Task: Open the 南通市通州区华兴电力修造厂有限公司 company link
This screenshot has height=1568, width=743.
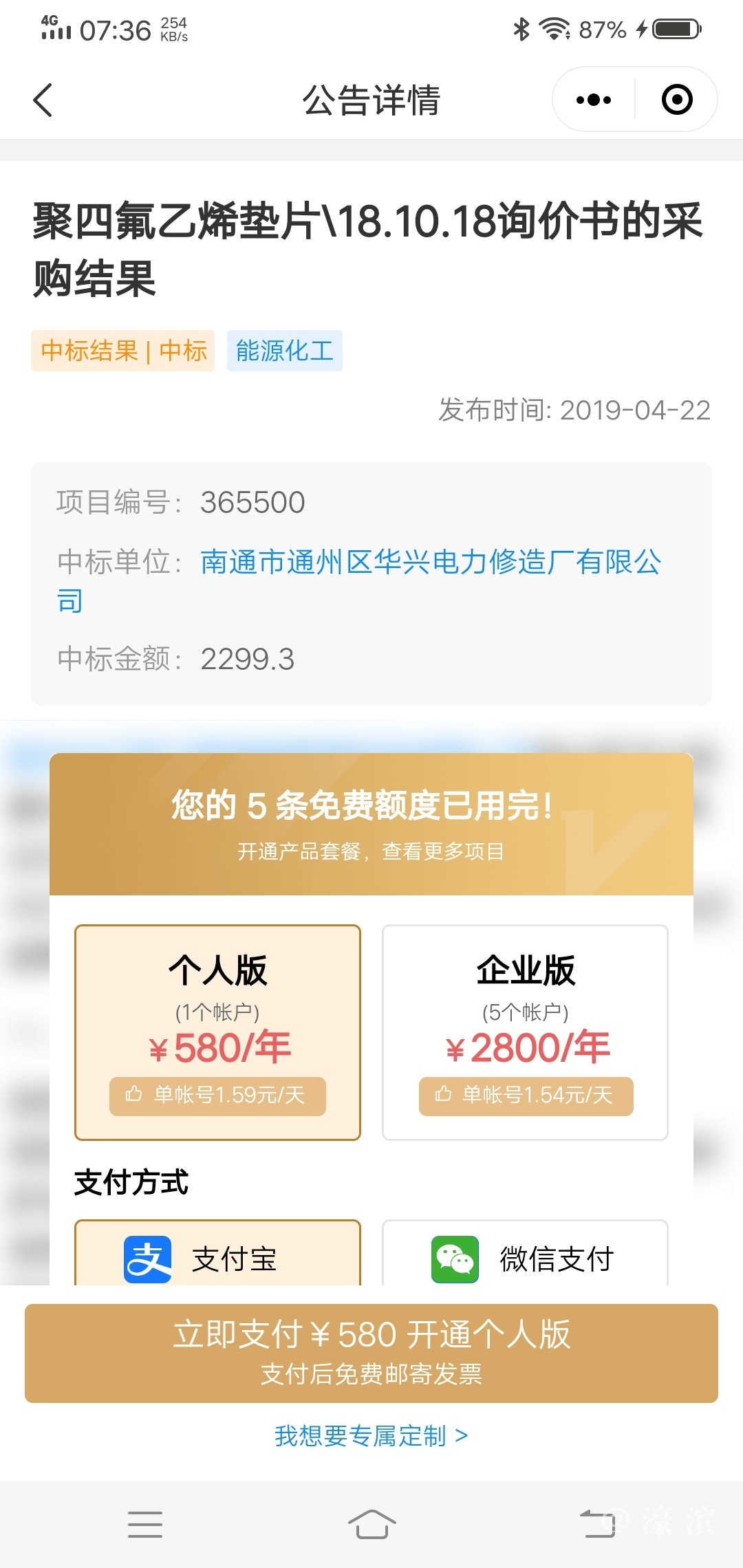Action: click(430, 563)
